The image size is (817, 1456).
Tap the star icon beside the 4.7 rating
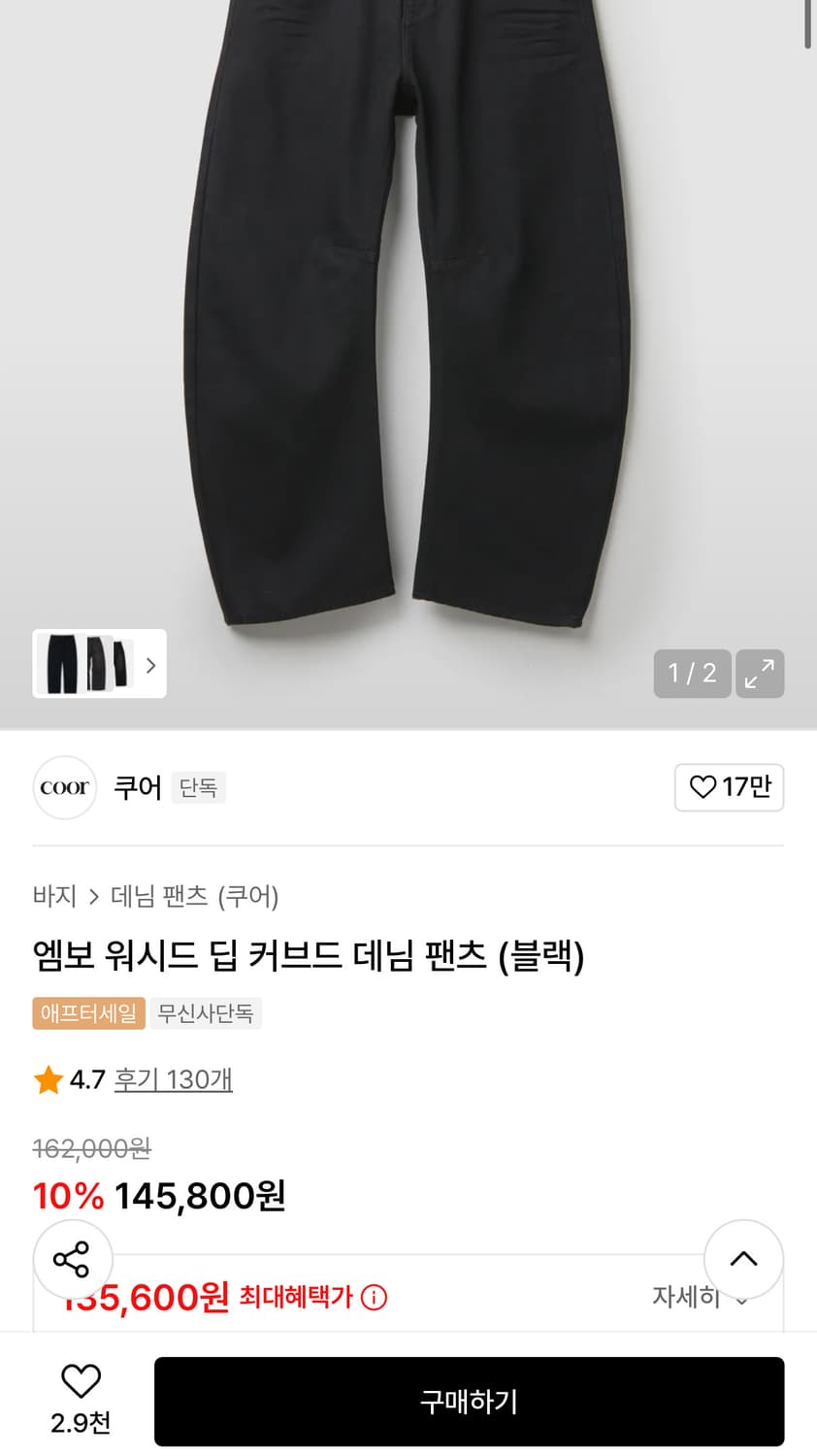[x=48, y=1079]
